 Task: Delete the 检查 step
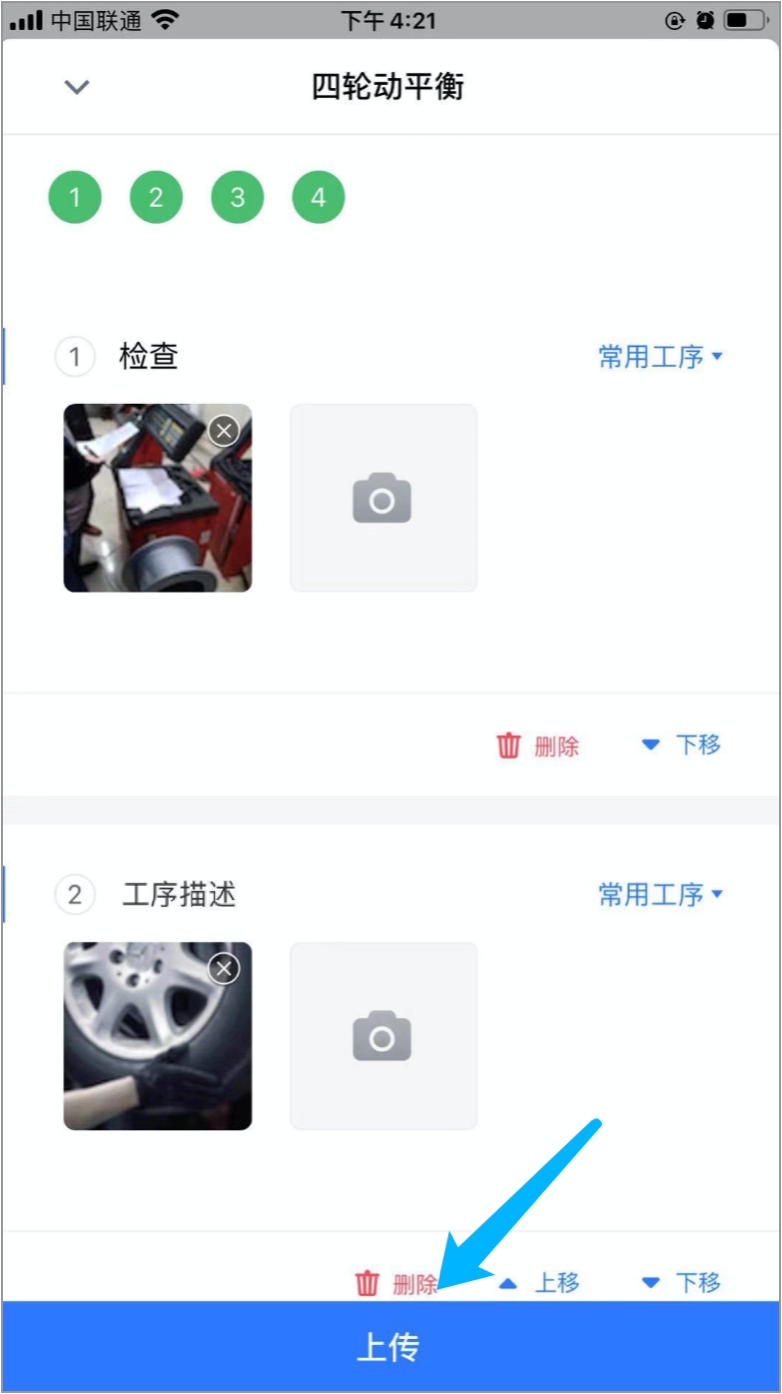point(538,746)
